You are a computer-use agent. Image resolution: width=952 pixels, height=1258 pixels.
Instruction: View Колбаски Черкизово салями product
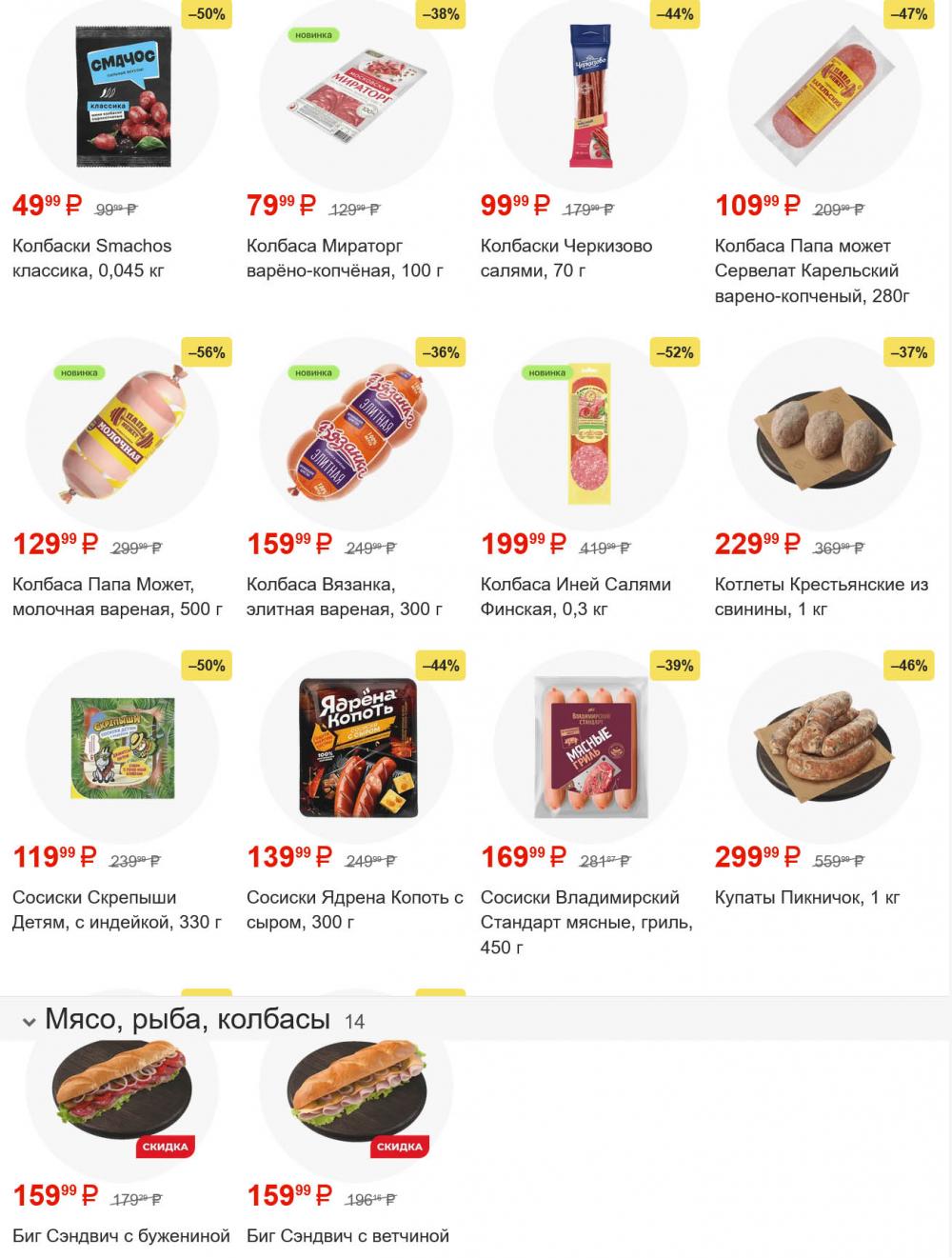(x=590, y=97)
